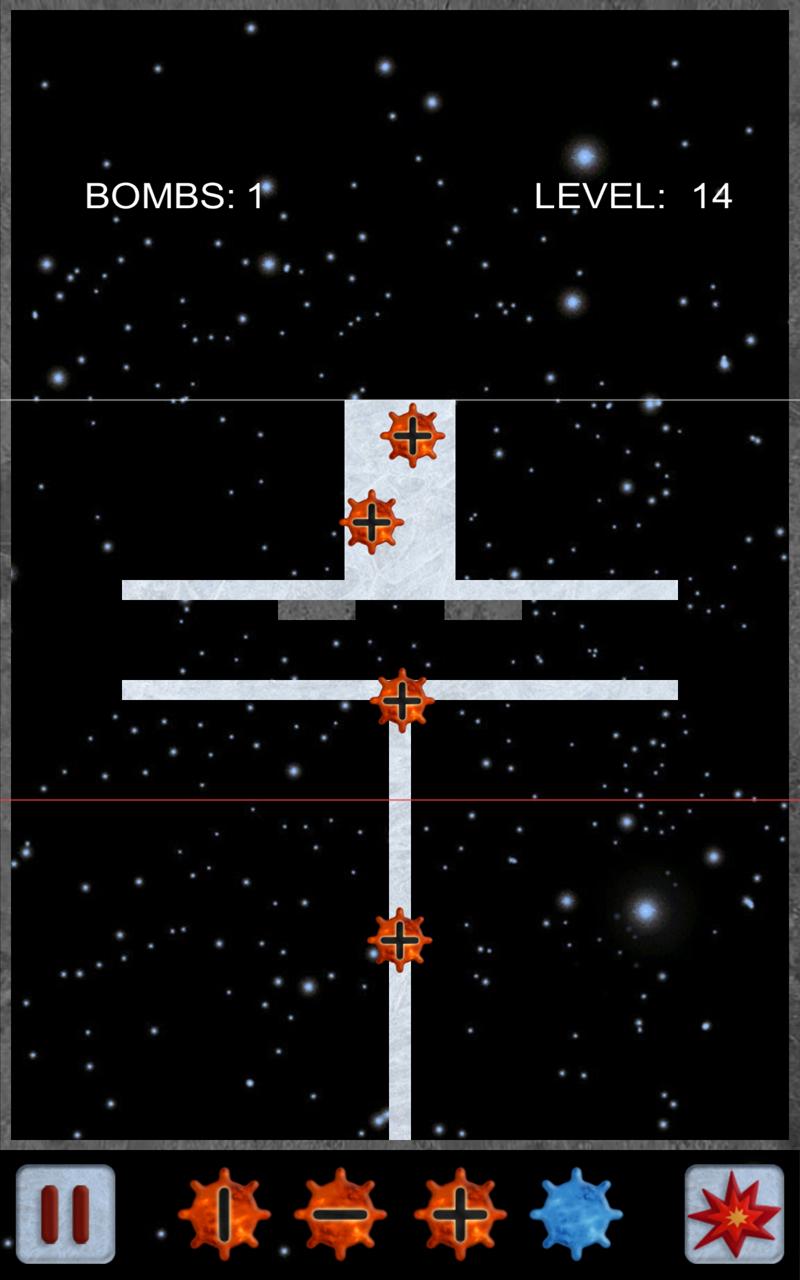Select the vertical-line orange bomb
This screenshot has width=800, height=1280.
point(224,1214)
